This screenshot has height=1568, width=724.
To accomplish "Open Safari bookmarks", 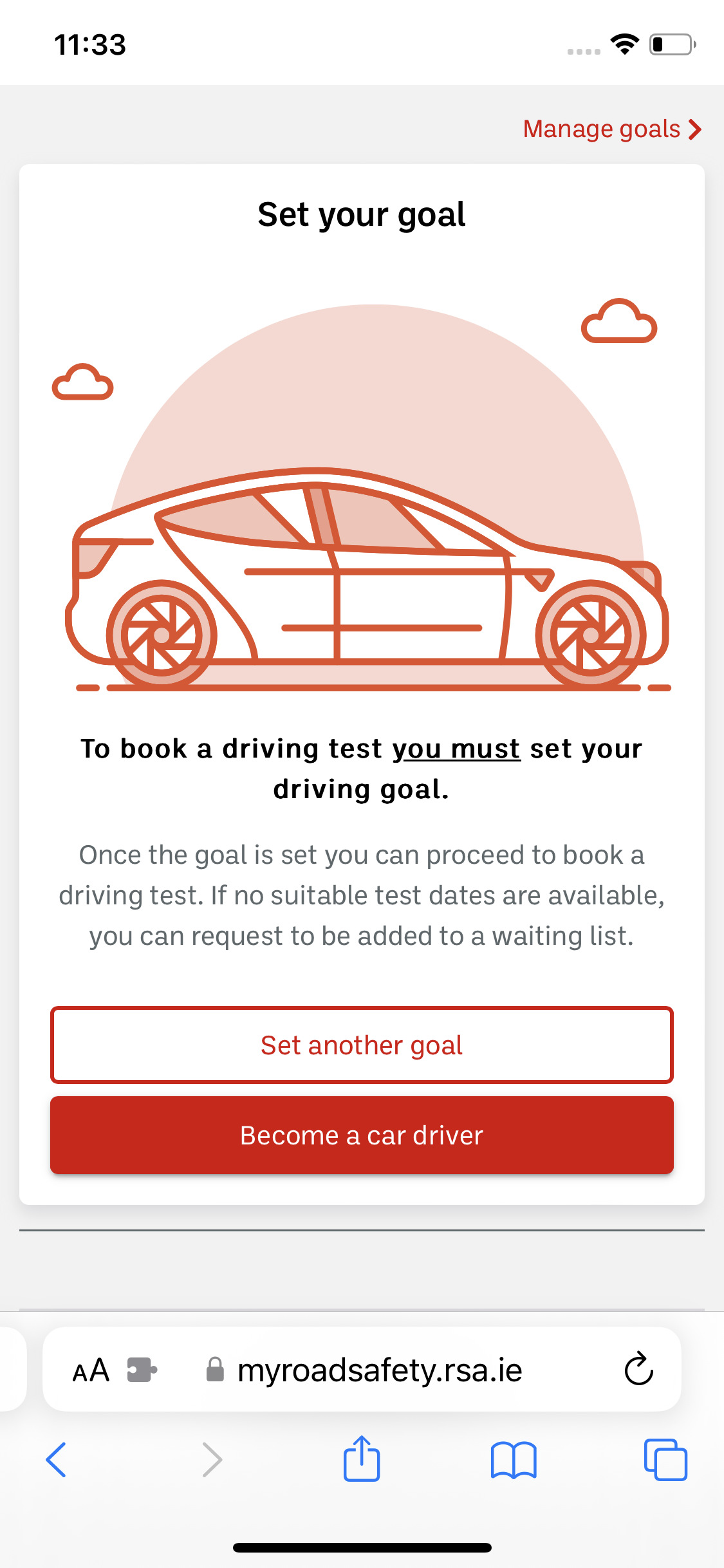I will click(513, 1459).
